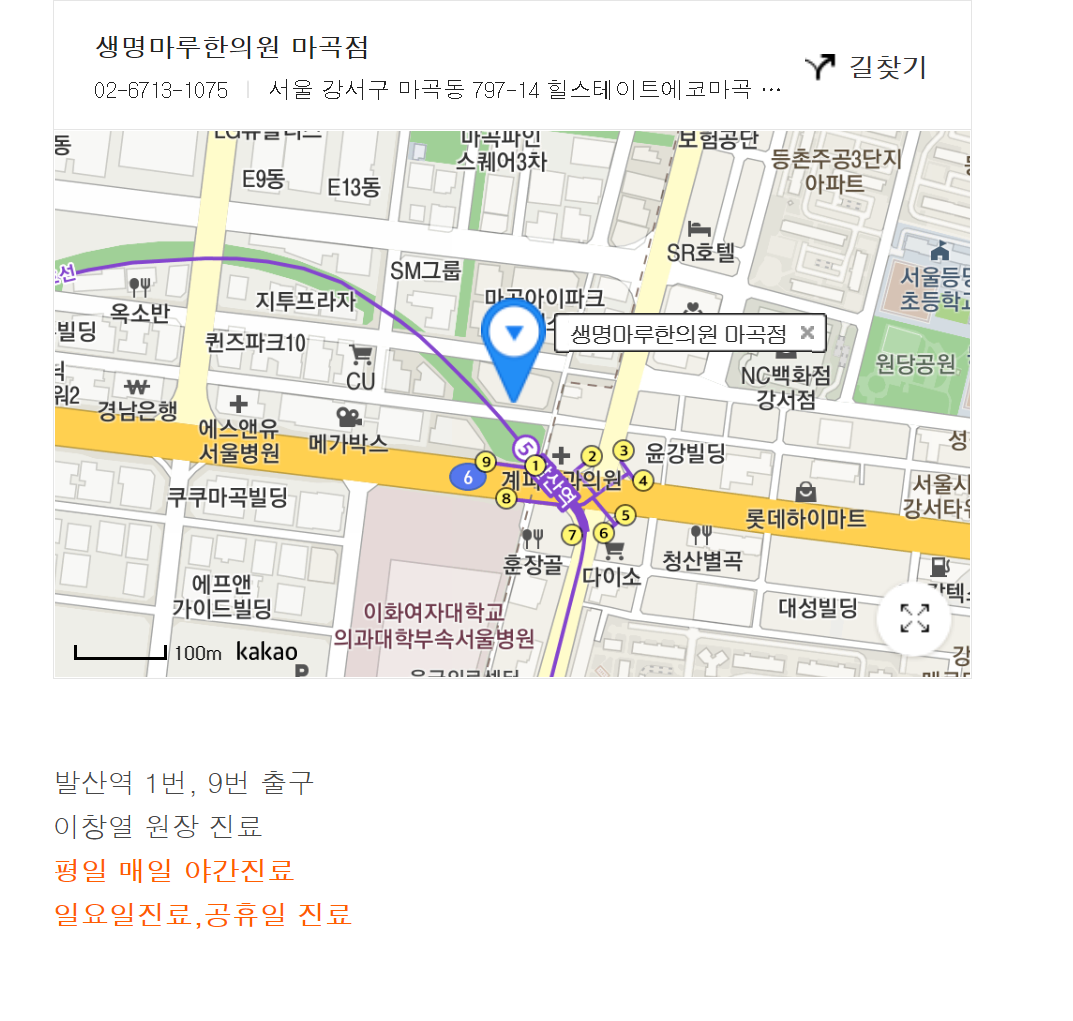Image resolution: width=1073 pixels, height=1021 pixels.
Task: Close the 생명마루한의원 마곡점 map label
Action: pyautogui.click(x=808, y=333)
